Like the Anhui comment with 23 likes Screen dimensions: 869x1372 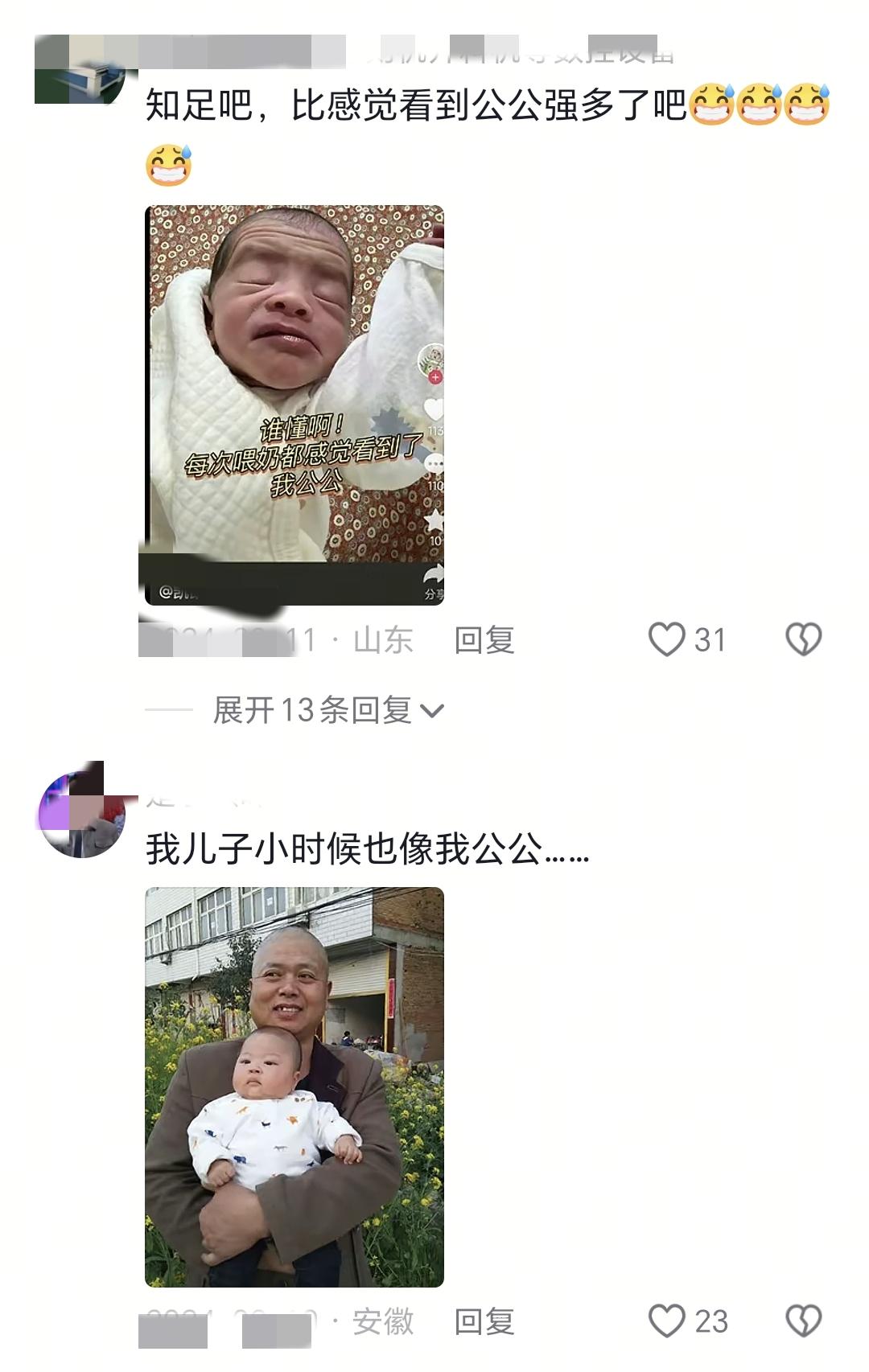click(667, 1321)
